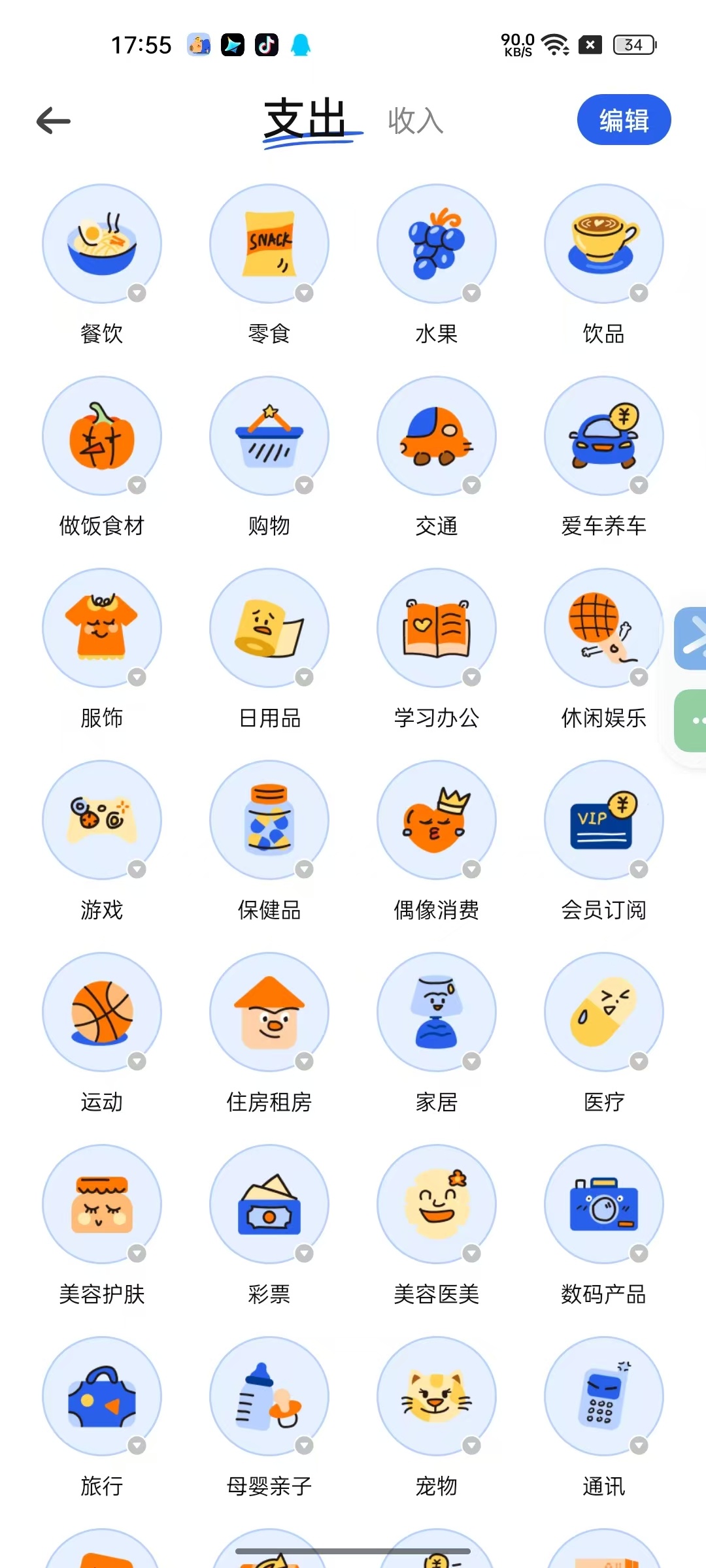Viewport: 706px width, 1568px height.
Task: Open the 宠物 category
Action: pyautogui.click(x=437, y=1396)
